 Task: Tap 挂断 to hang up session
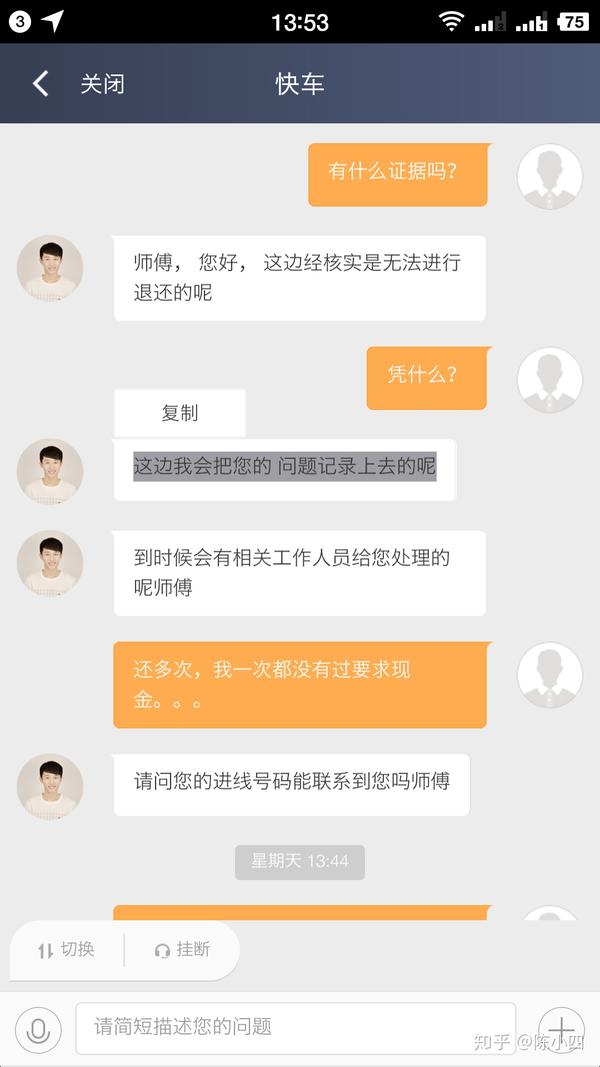coord(182,950)
